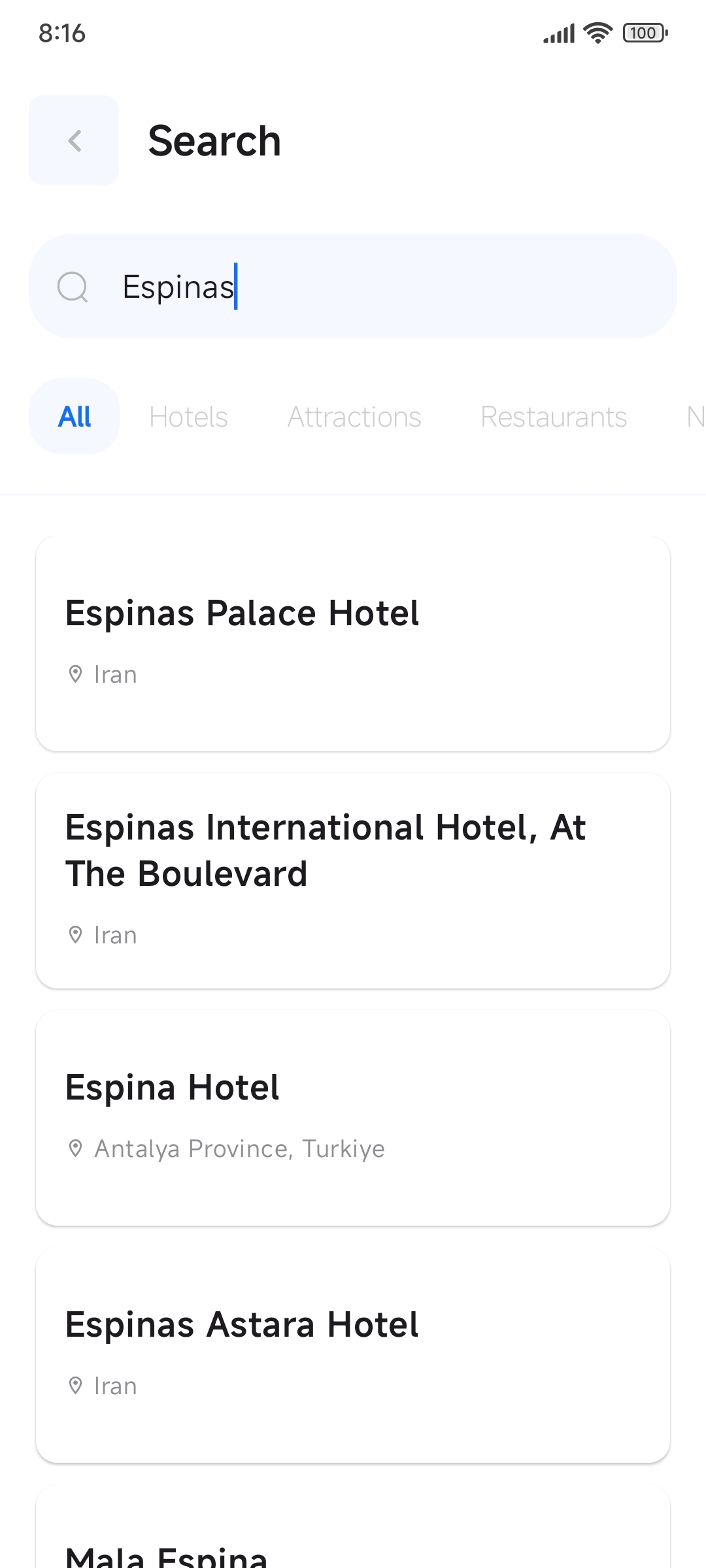
Task: Open Espinas International Hotel, At The Boulevard
Action: [353, 881]
